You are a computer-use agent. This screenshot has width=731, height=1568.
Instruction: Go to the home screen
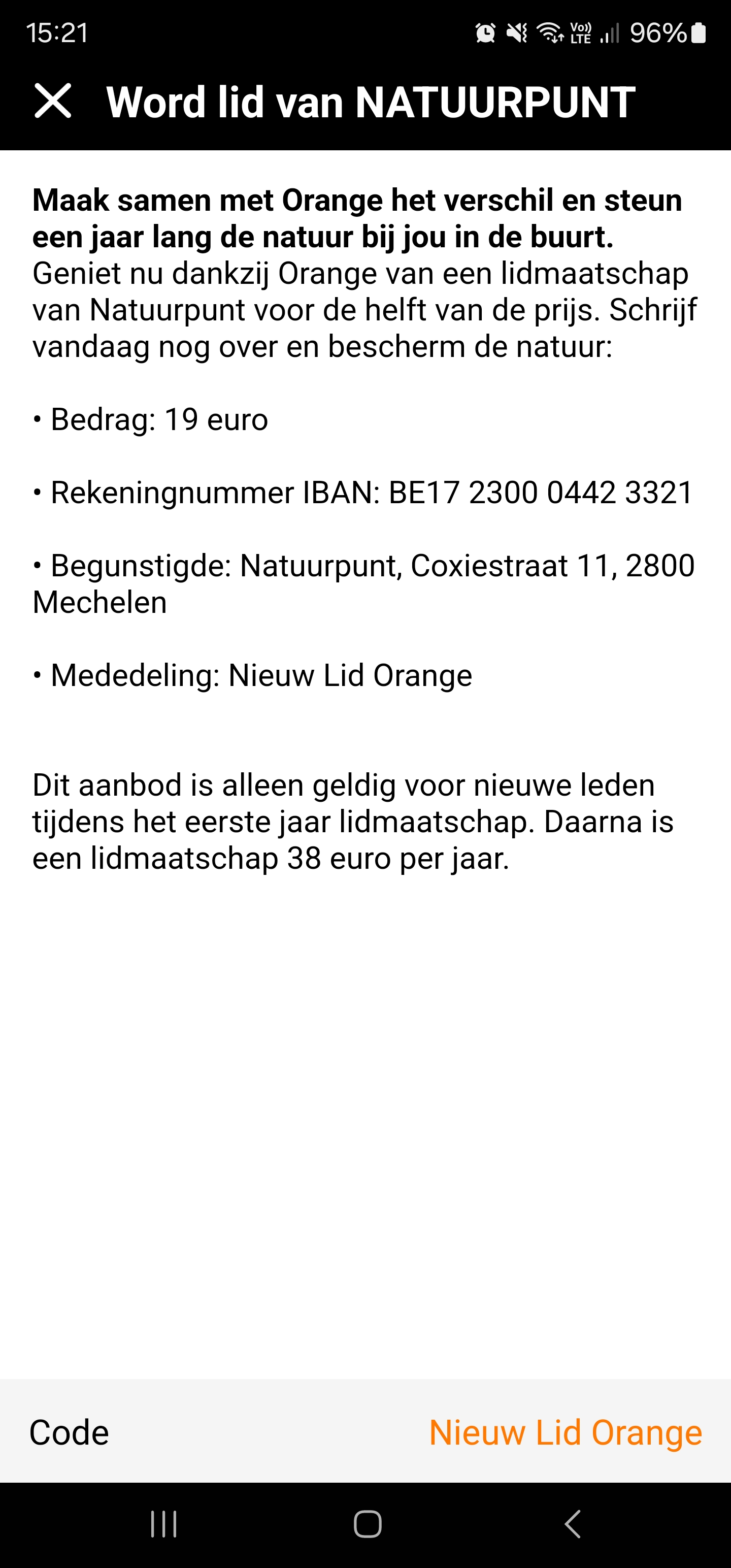tap(368, 1524)
